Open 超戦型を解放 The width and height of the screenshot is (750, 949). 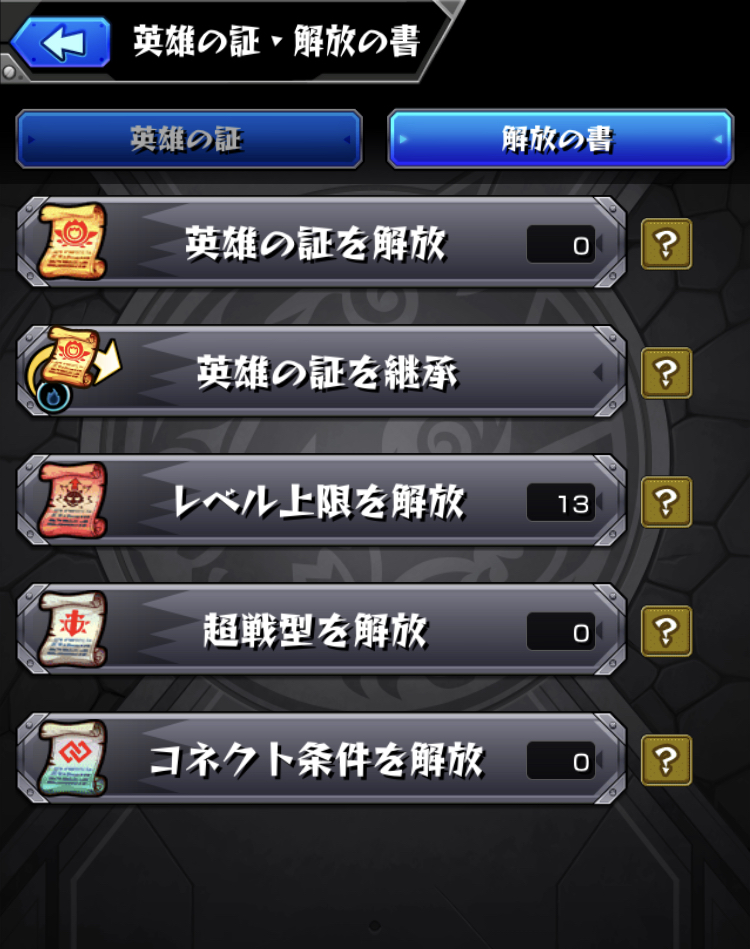coord(322,631)
